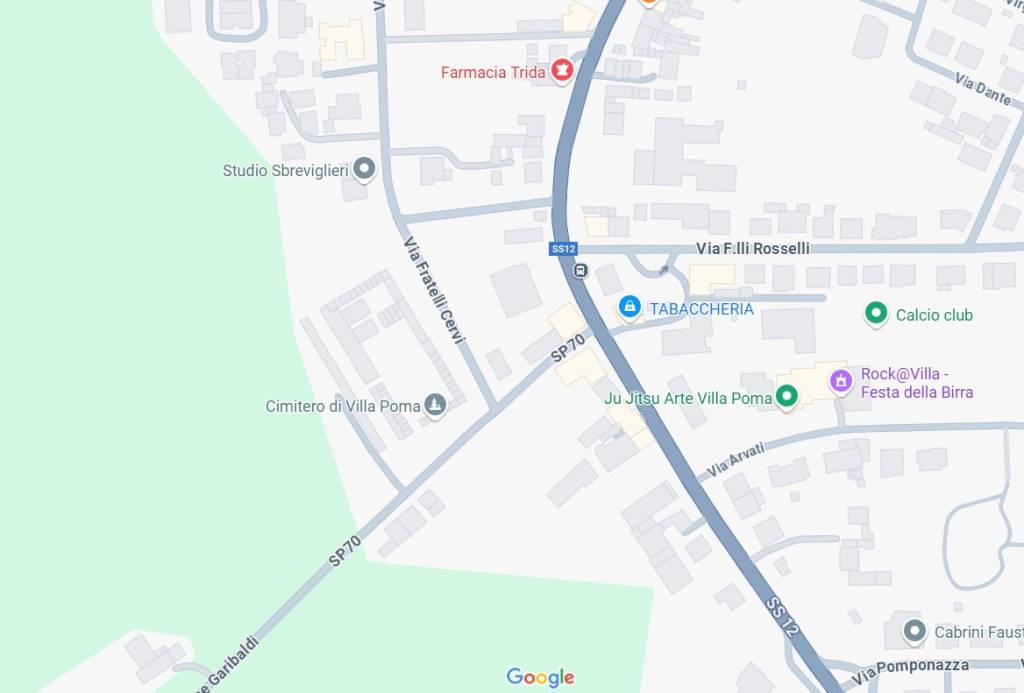This screenshot has height=693, width=1024.
Task: Tap the Ju Jitsu Arte Villa Poma pin
Action: [x=788, y=397]
